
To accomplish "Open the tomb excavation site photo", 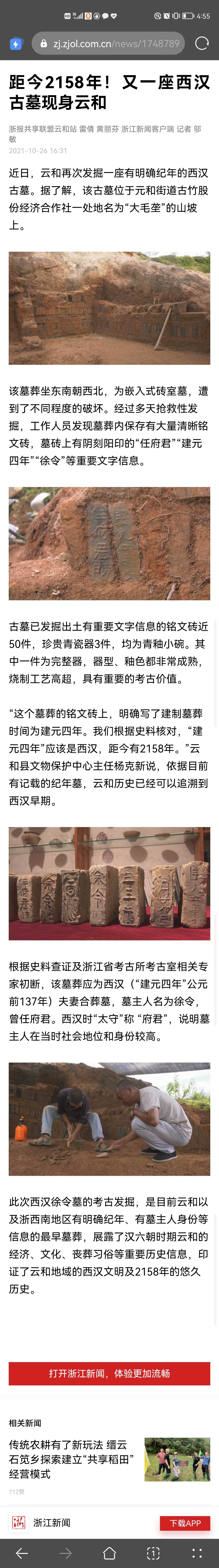I will pyautogui.click(x=109, y=308).
